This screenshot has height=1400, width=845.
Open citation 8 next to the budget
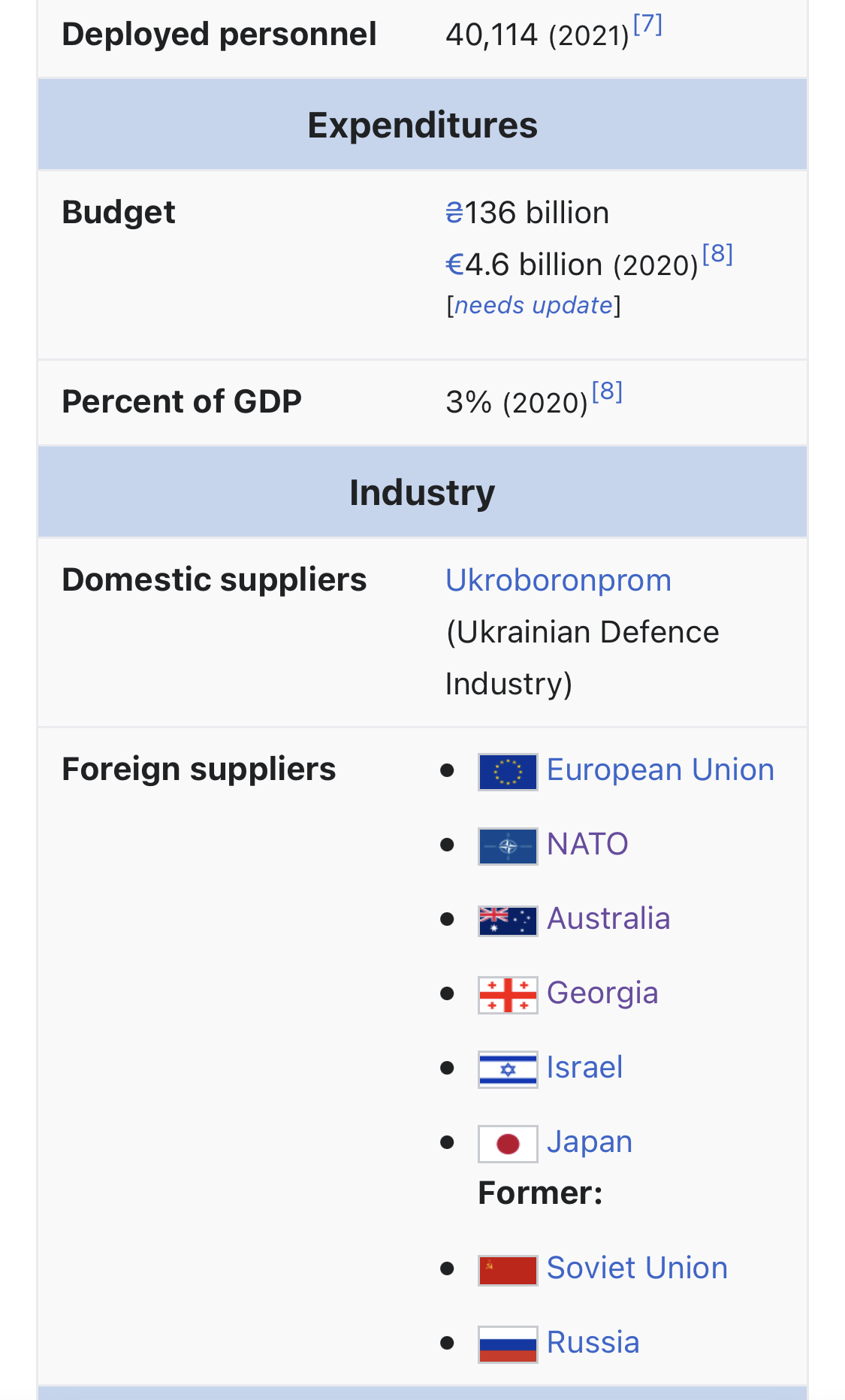coord(717,254)
